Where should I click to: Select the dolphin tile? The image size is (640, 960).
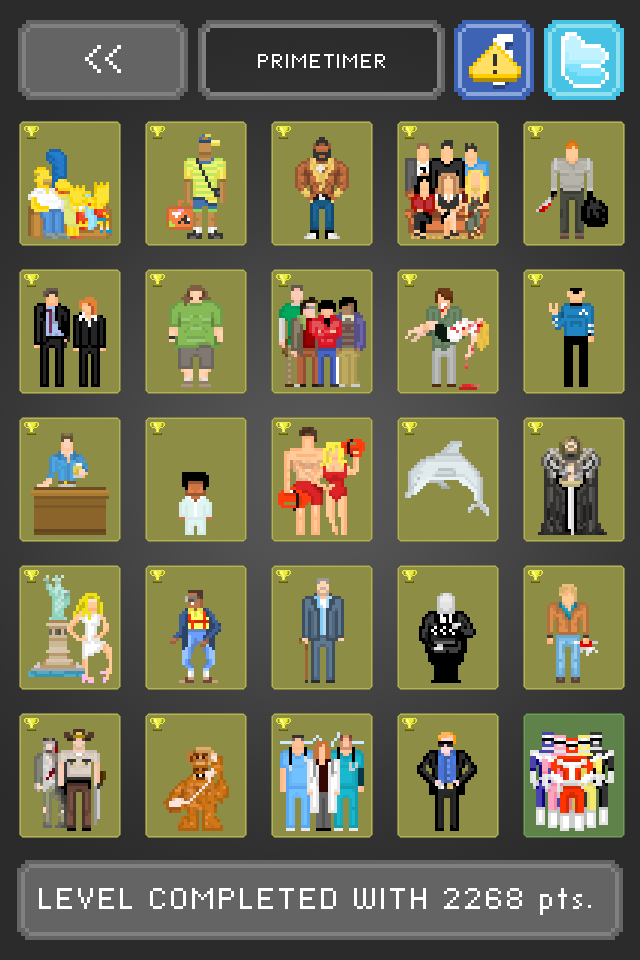(x=448, y=479)
